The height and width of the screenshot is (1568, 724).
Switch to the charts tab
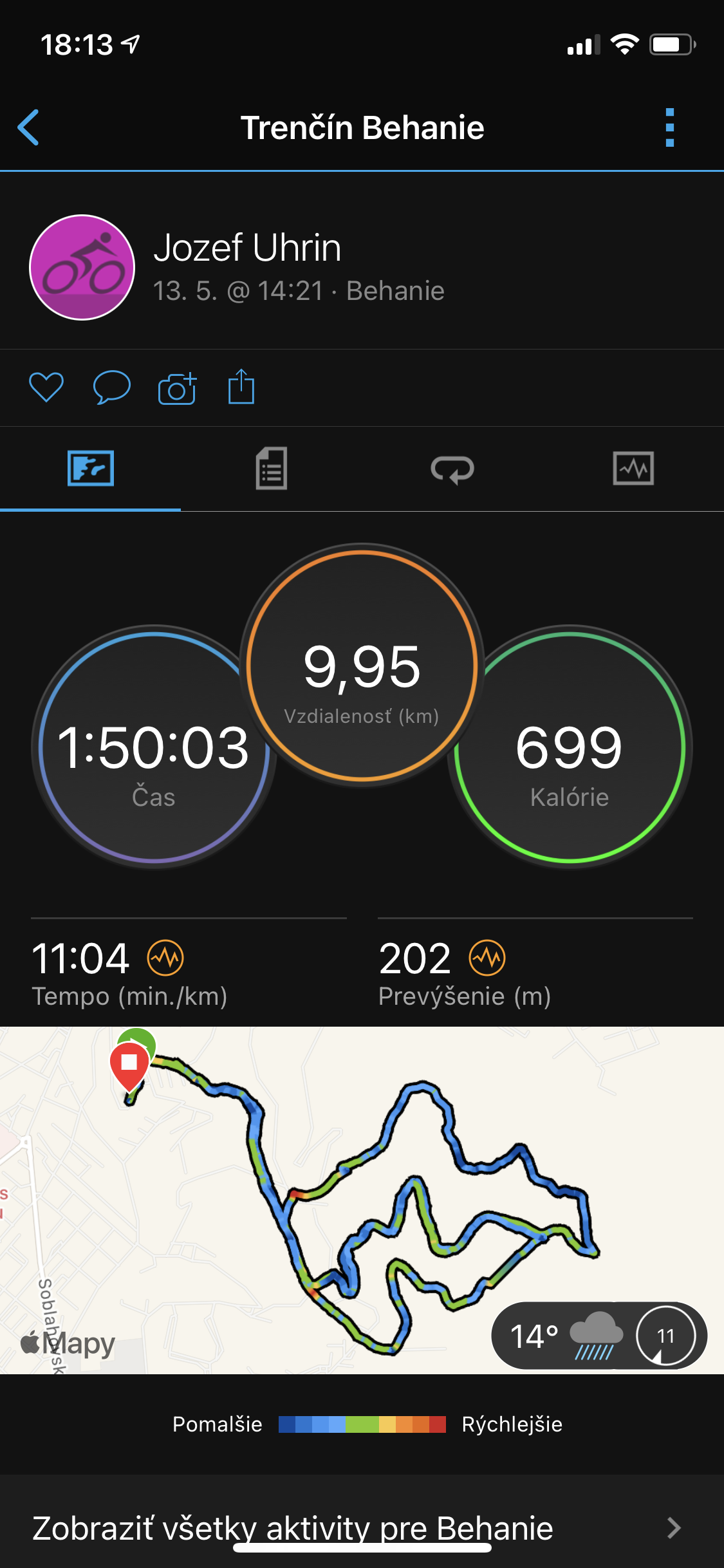click(633, 469)
